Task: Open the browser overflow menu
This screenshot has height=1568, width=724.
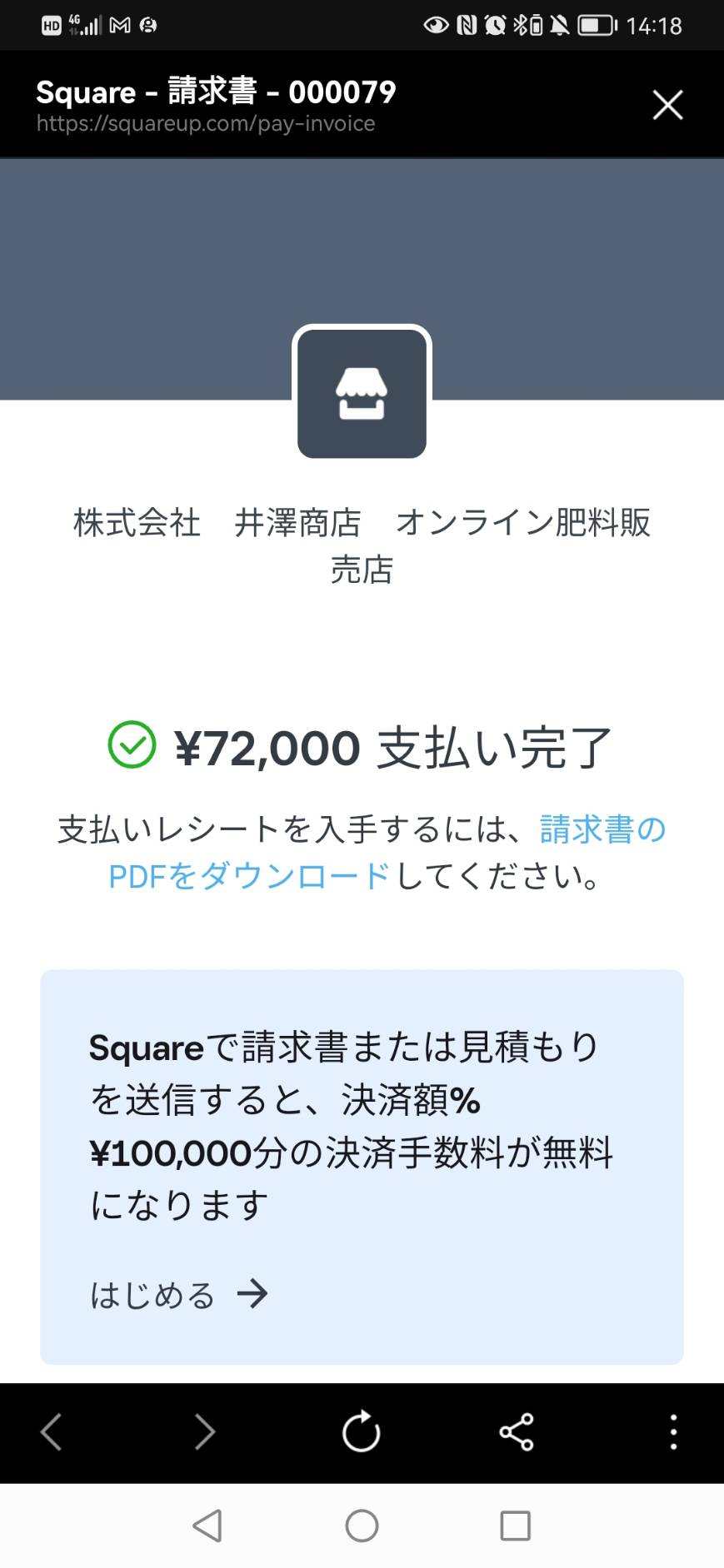Action: pos(673,1432)
